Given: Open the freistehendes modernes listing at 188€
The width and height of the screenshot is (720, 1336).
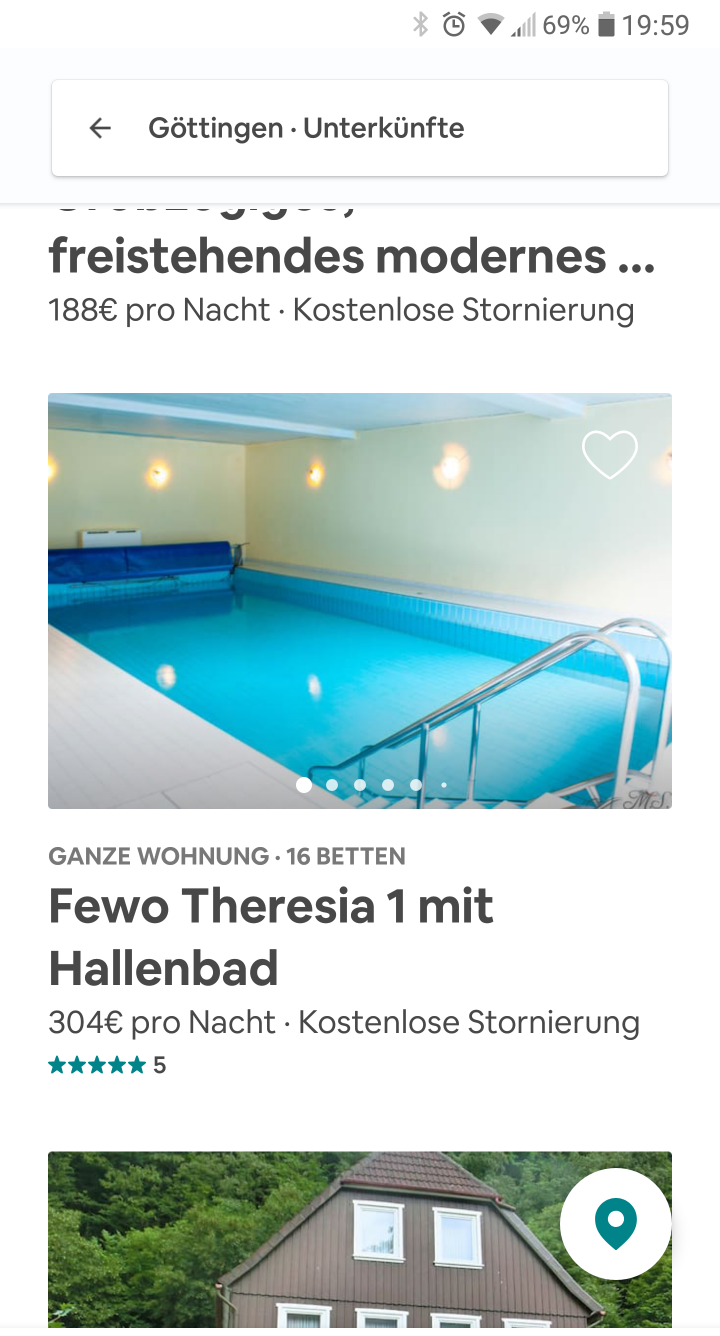Looking at the screenshot, I should coord(352,258).
